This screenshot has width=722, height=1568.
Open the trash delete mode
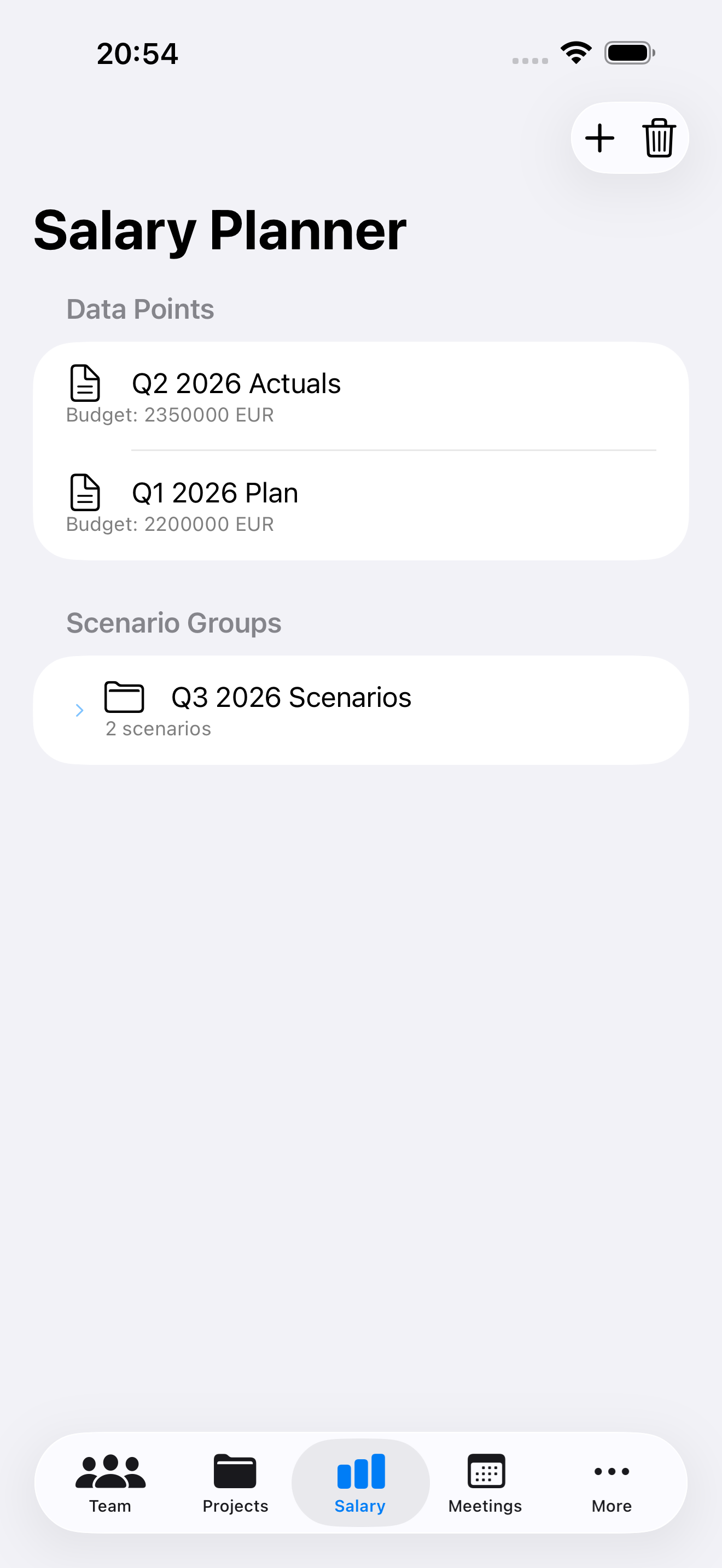point(657,138)
